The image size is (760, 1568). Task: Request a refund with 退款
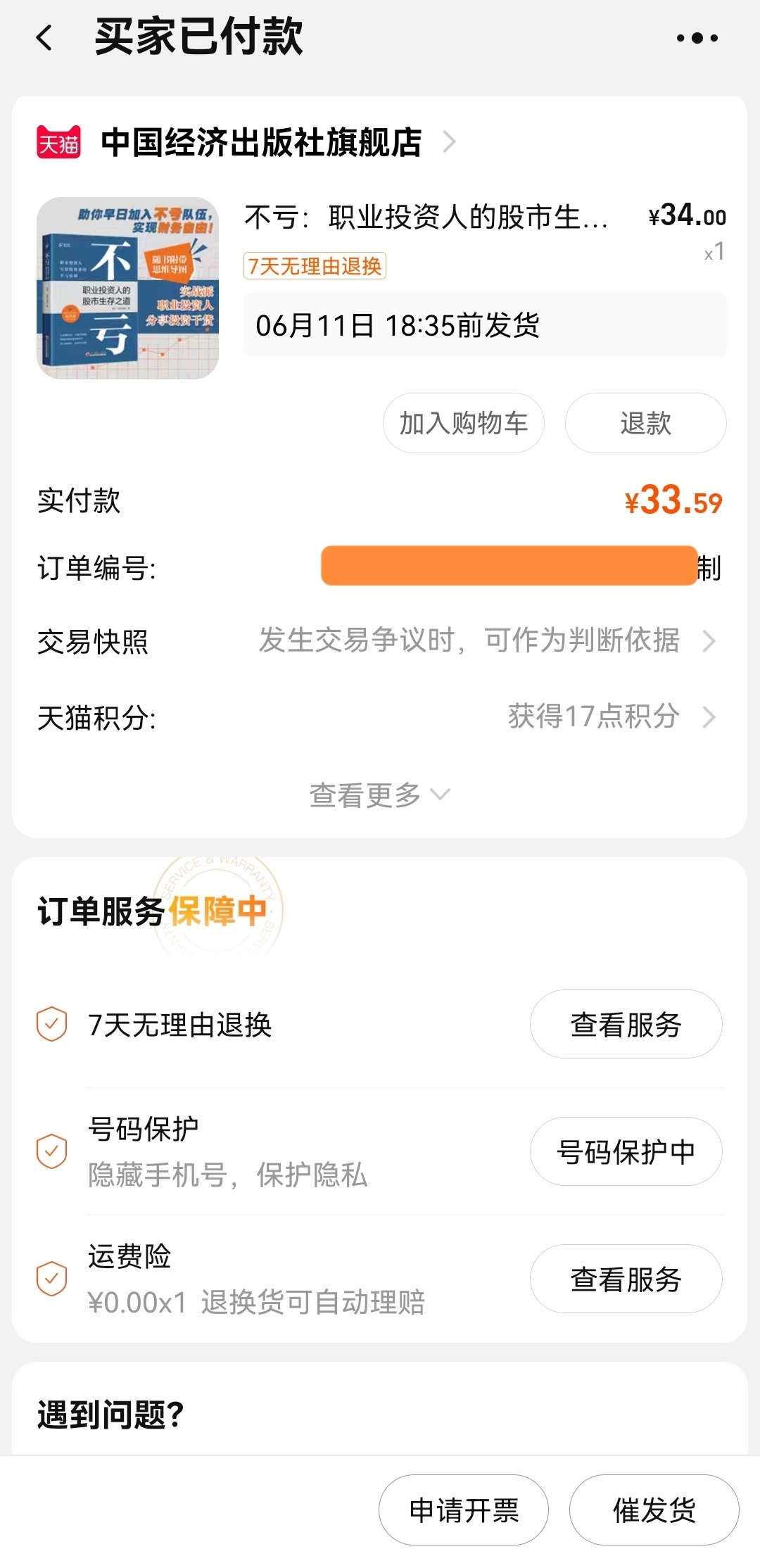645,423
